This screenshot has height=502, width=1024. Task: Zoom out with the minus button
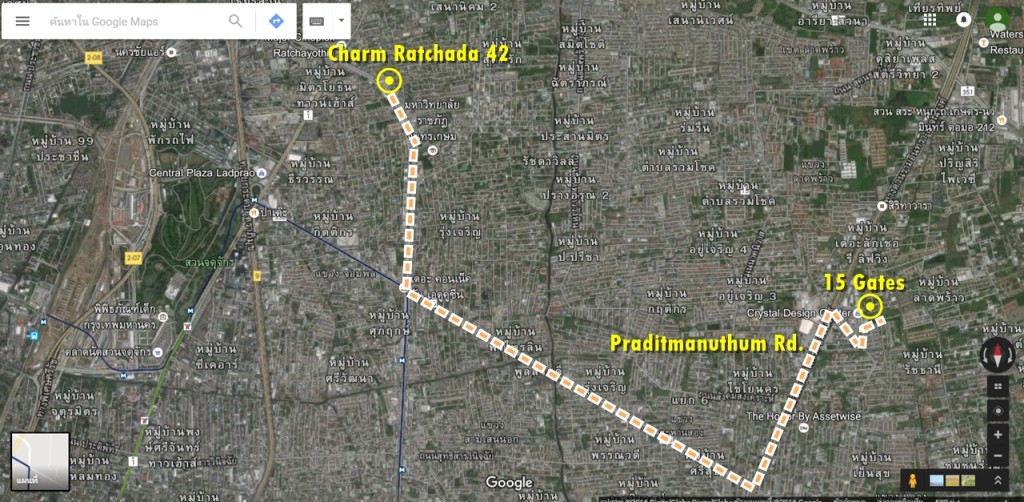click(x=997, y=457)
